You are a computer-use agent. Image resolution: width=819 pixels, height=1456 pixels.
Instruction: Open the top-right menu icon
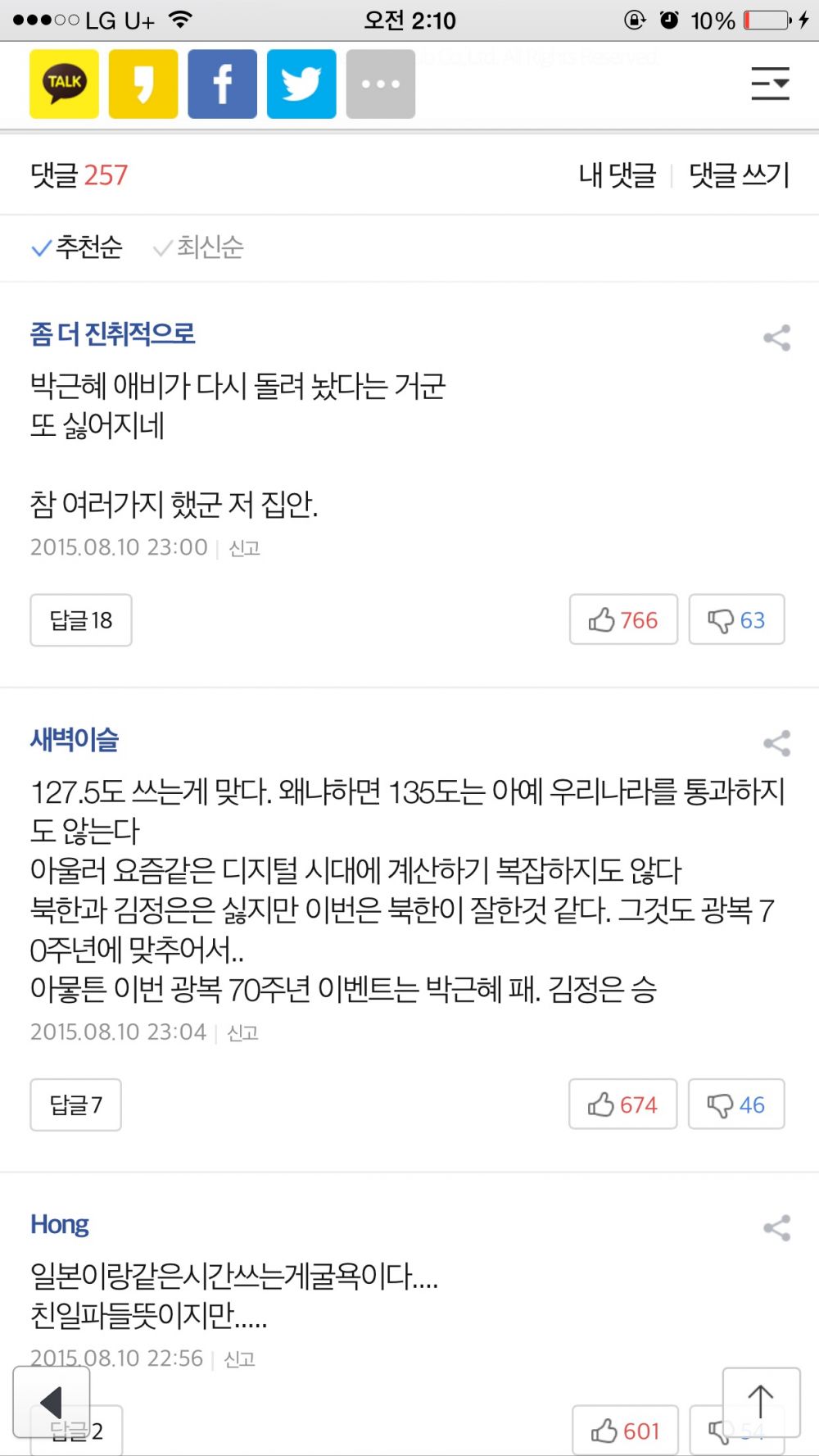[770, 84]
